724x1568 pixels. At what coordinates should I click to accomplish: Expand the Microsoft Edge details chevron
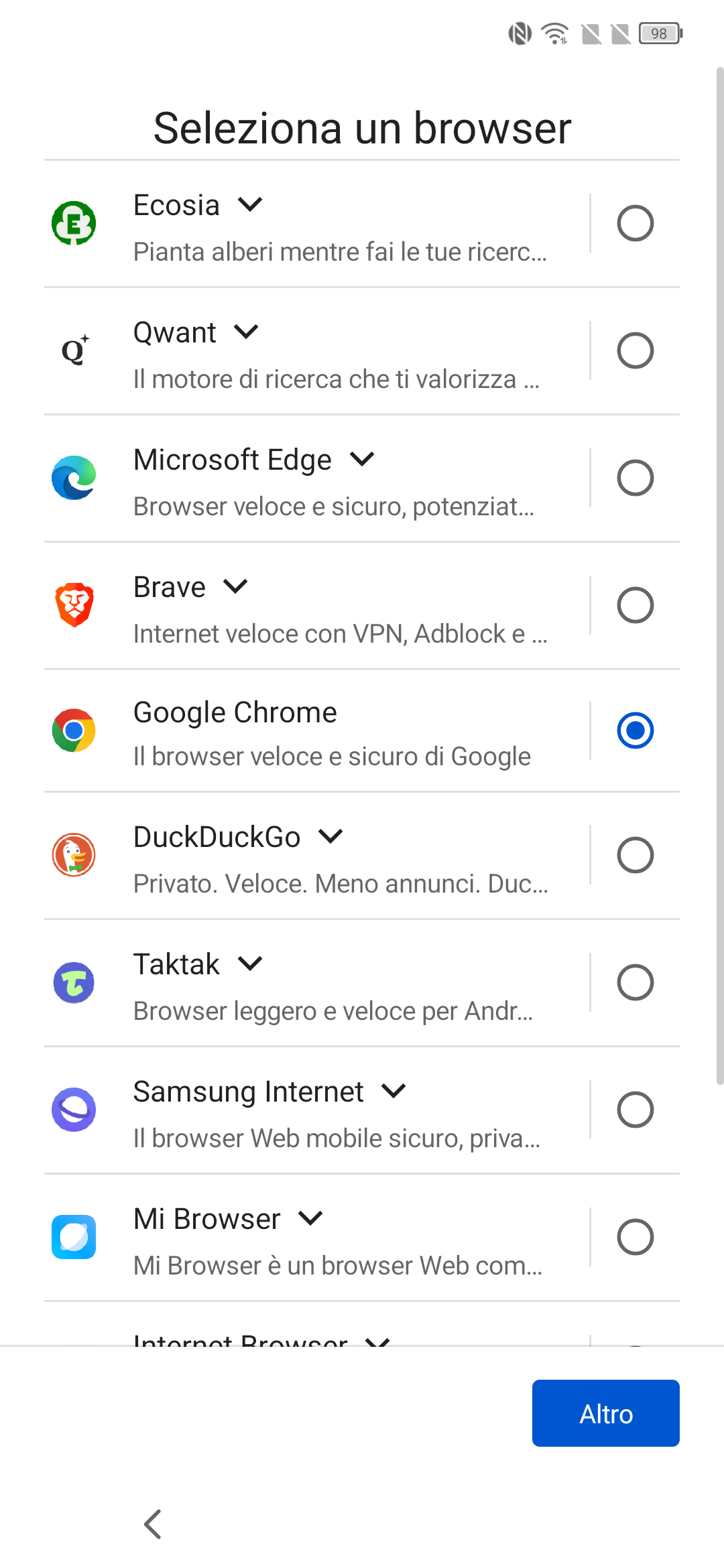[362, 459]
